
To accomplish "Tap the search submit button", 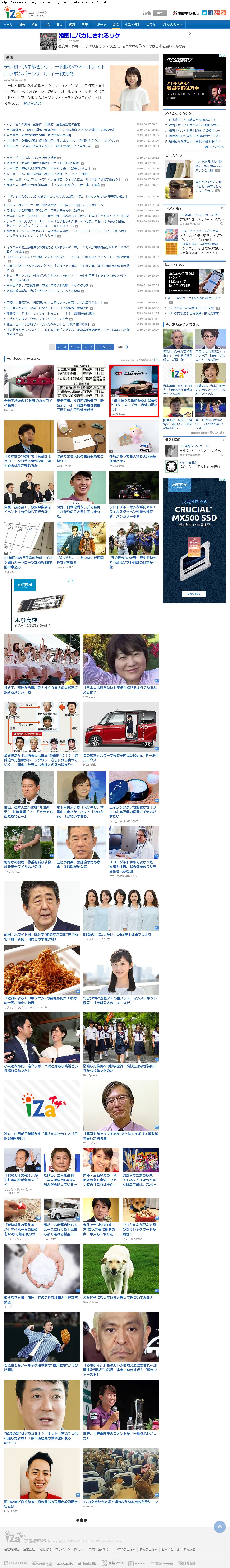I will tap(160, 13).
